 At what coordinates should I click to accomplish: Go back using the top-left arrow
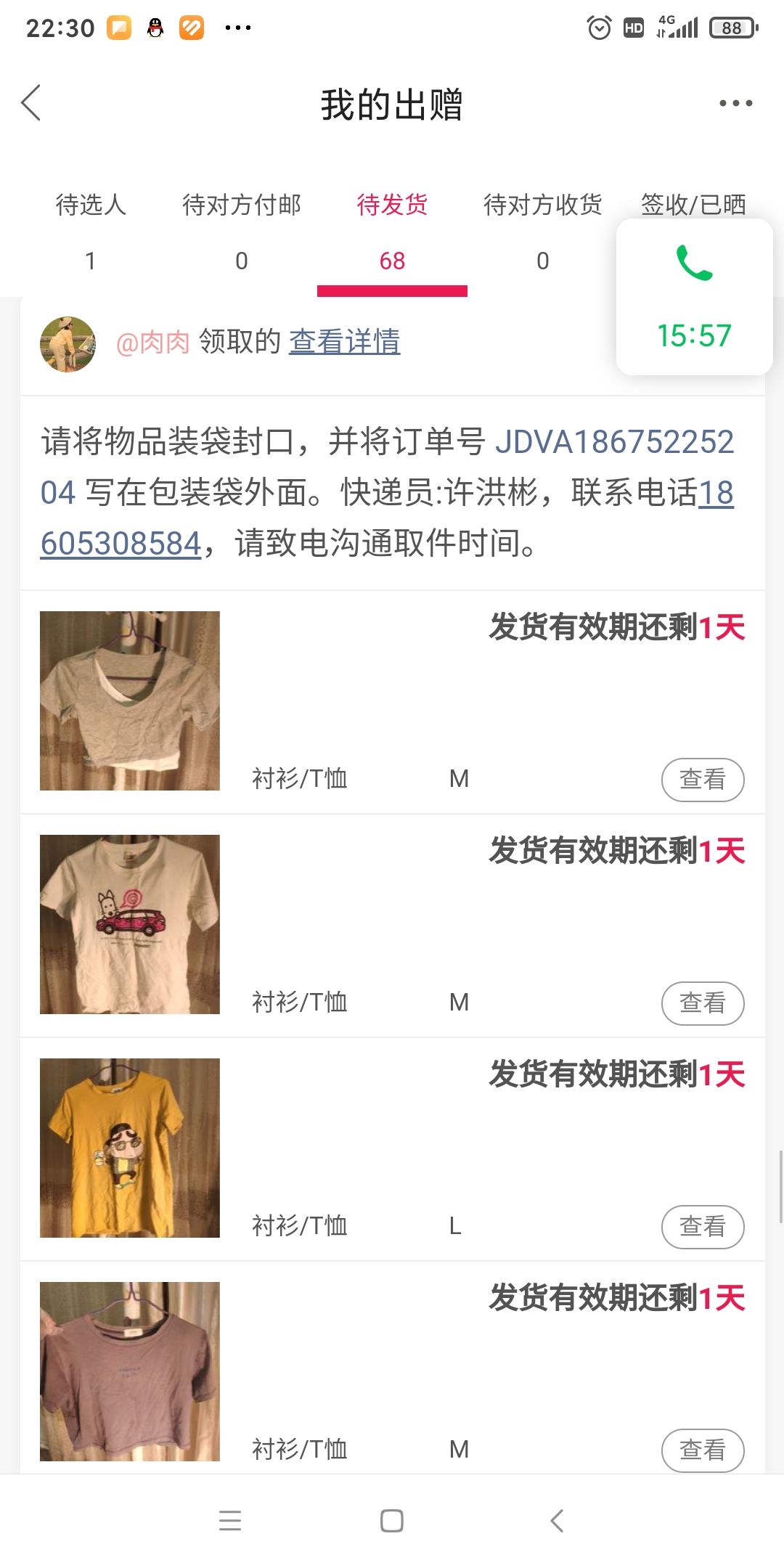point(30,103)
